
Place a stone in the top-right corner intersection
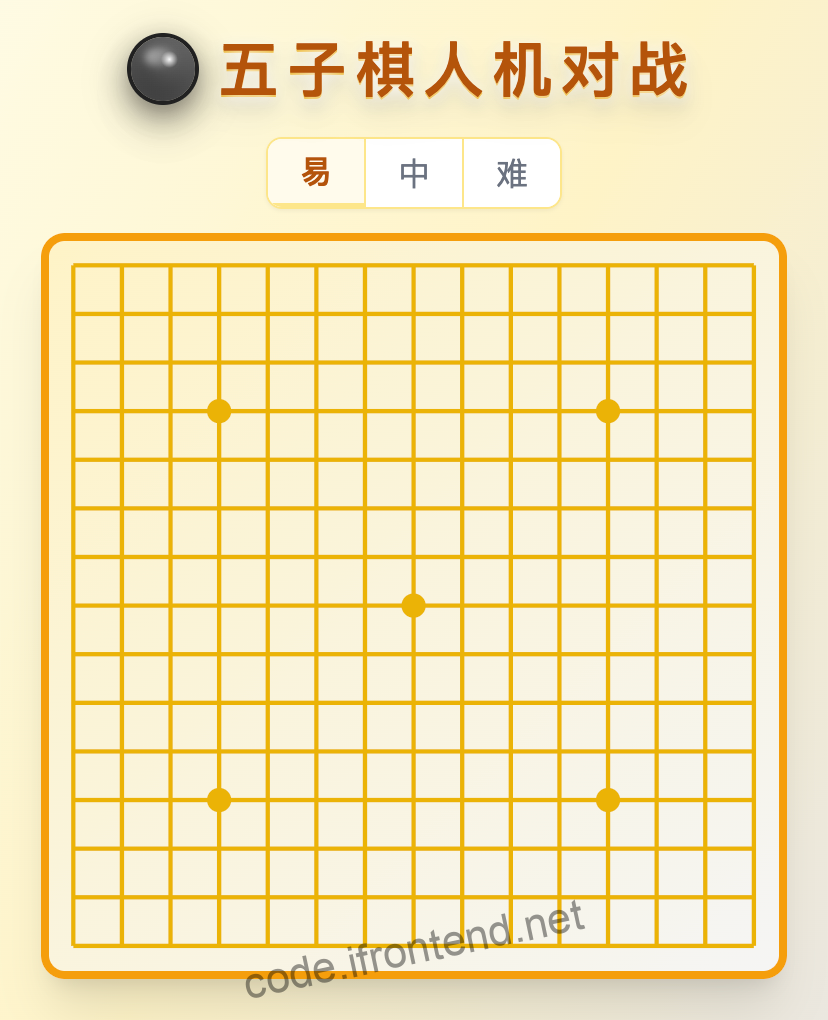(754, 263)
